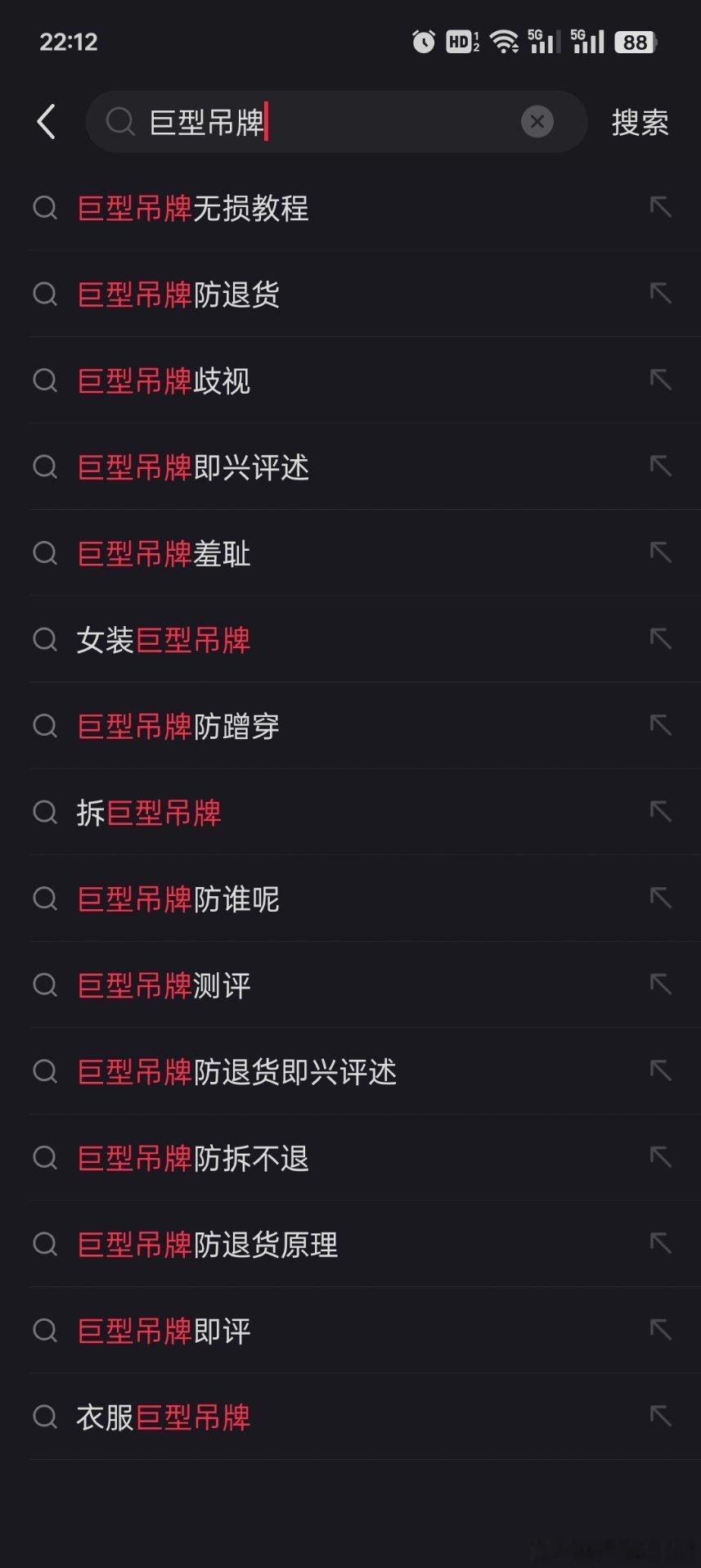The height and width of the screenshot is (1568, 701).
Task: Clear the search text with the X button
Action: tap(537, 121)
